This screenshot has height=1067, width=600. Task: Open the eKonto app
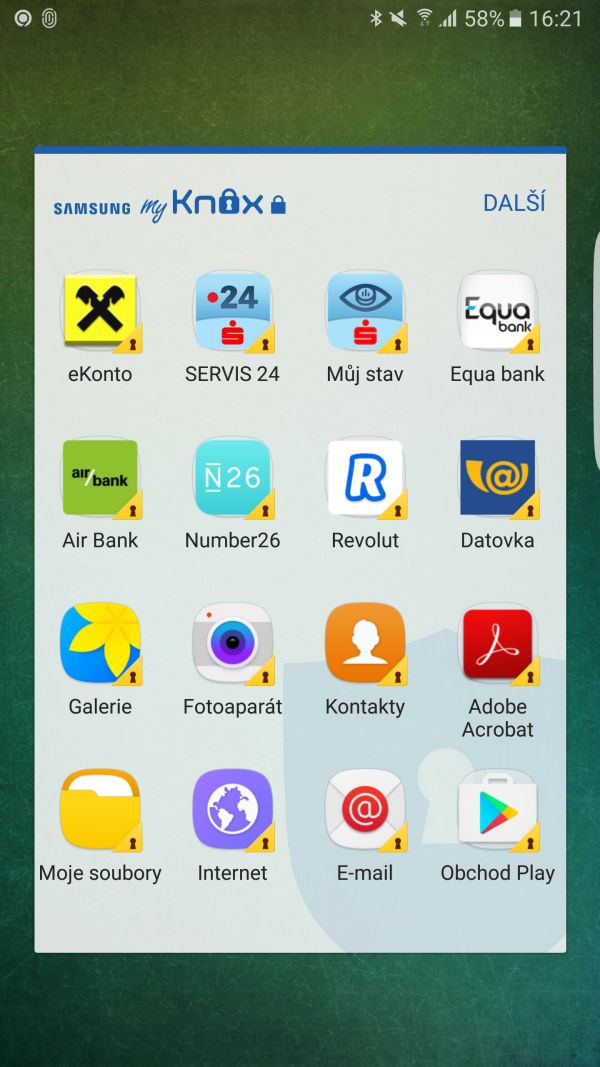100,311
